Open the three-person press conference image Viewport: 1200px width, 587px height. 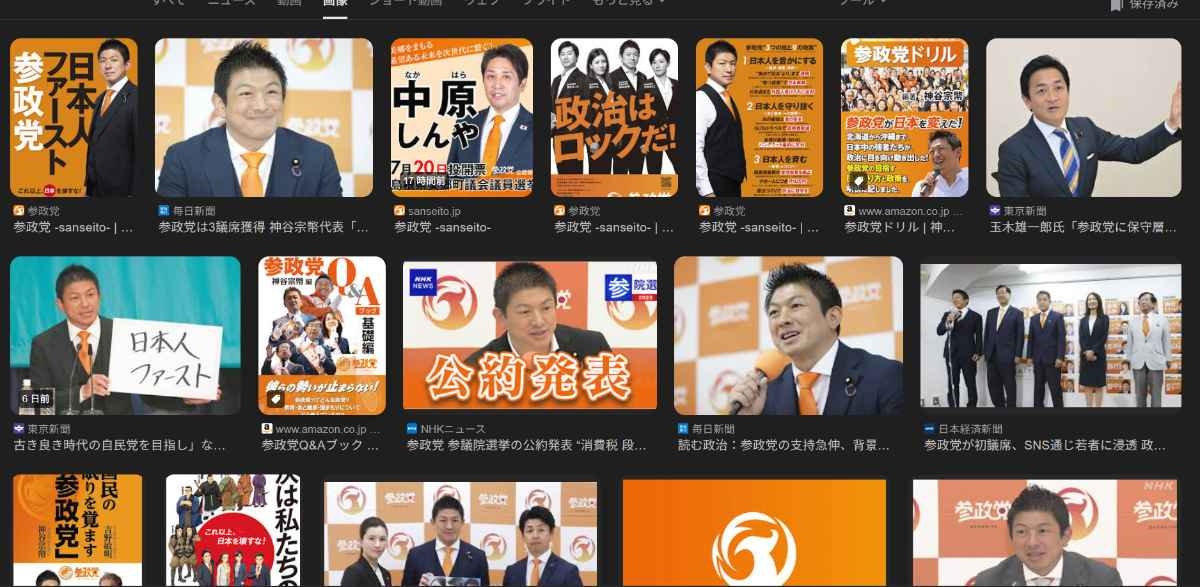click(x=460, y=532)
